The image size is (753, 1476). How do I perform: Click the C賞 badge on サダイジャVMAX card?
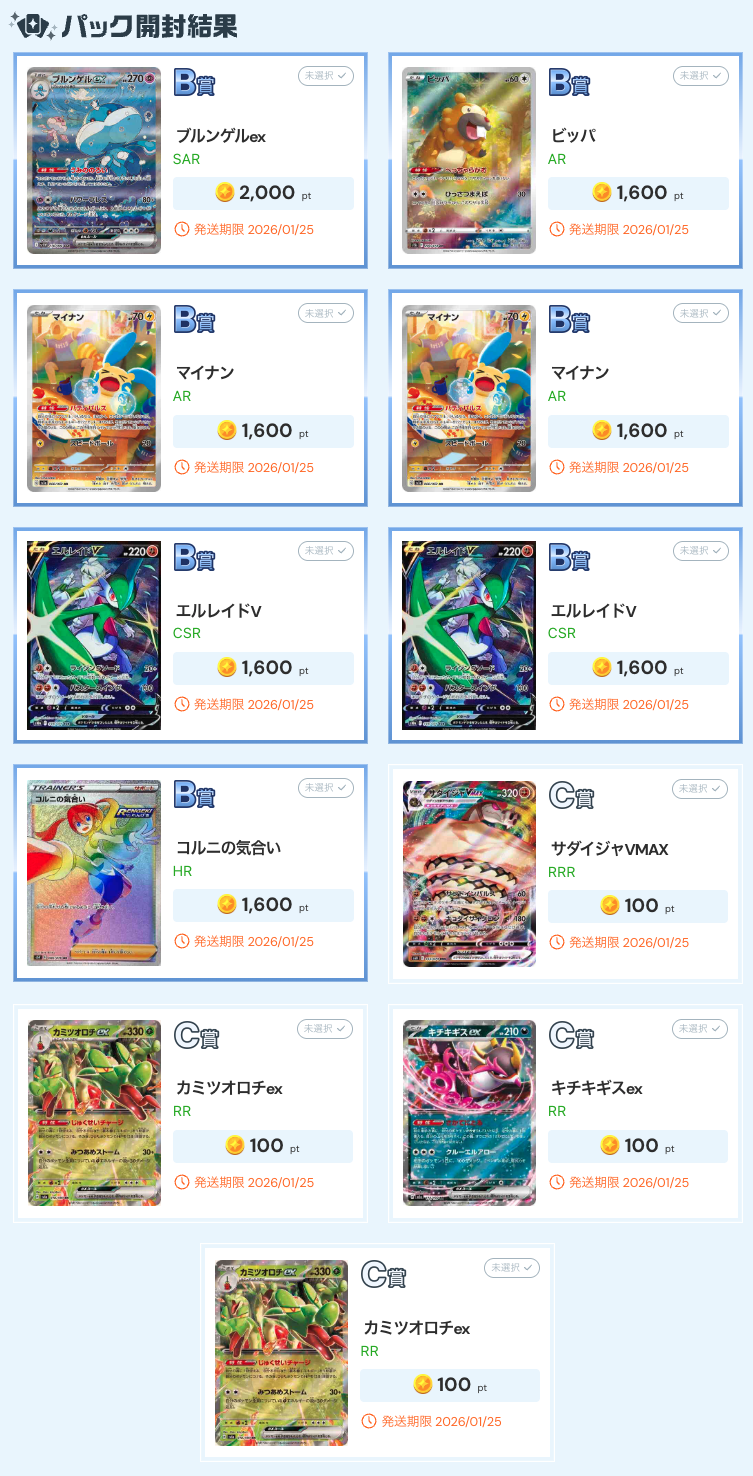[x=570, y=796]
